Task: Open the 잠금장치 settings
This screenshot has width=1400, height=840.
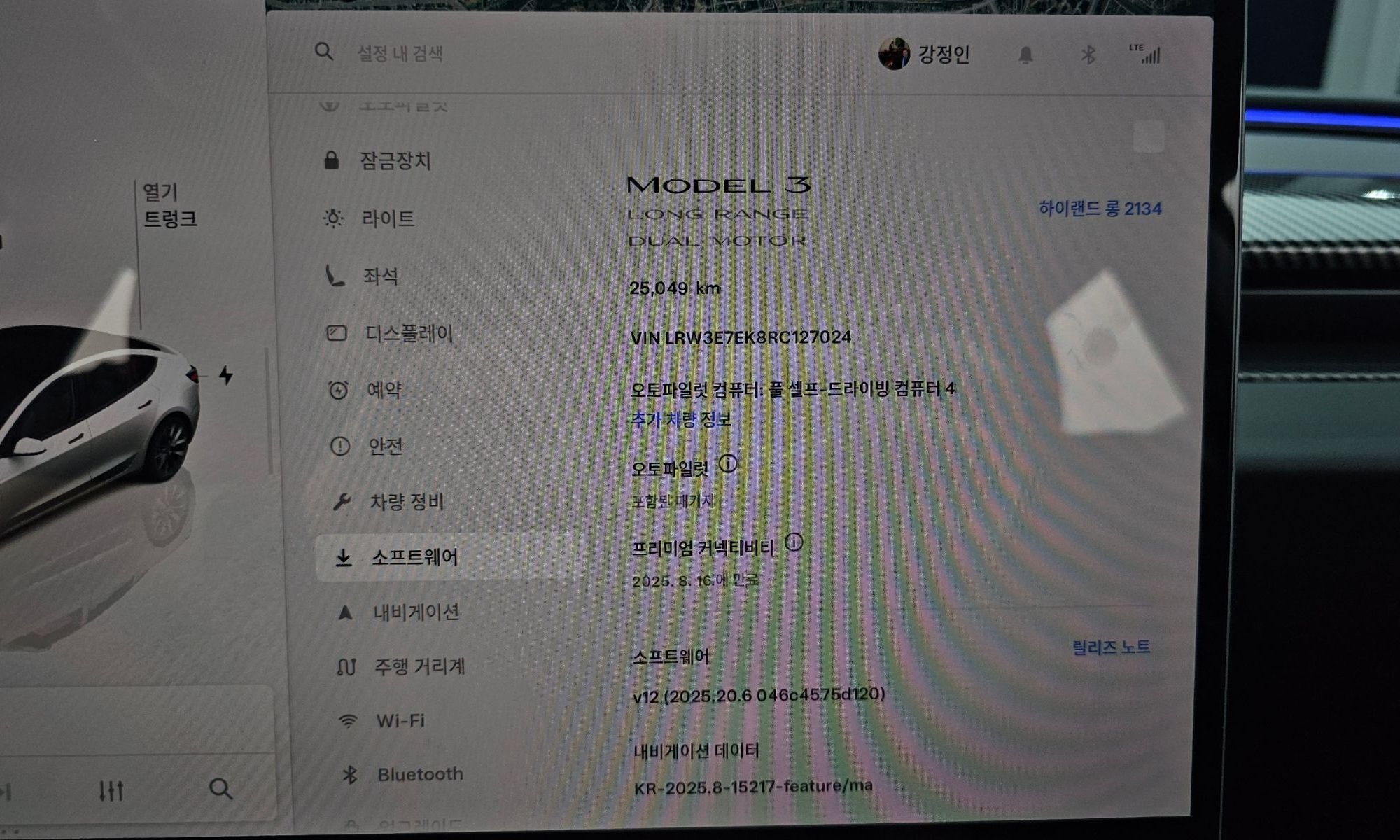Action: click(x=394, y=161)
